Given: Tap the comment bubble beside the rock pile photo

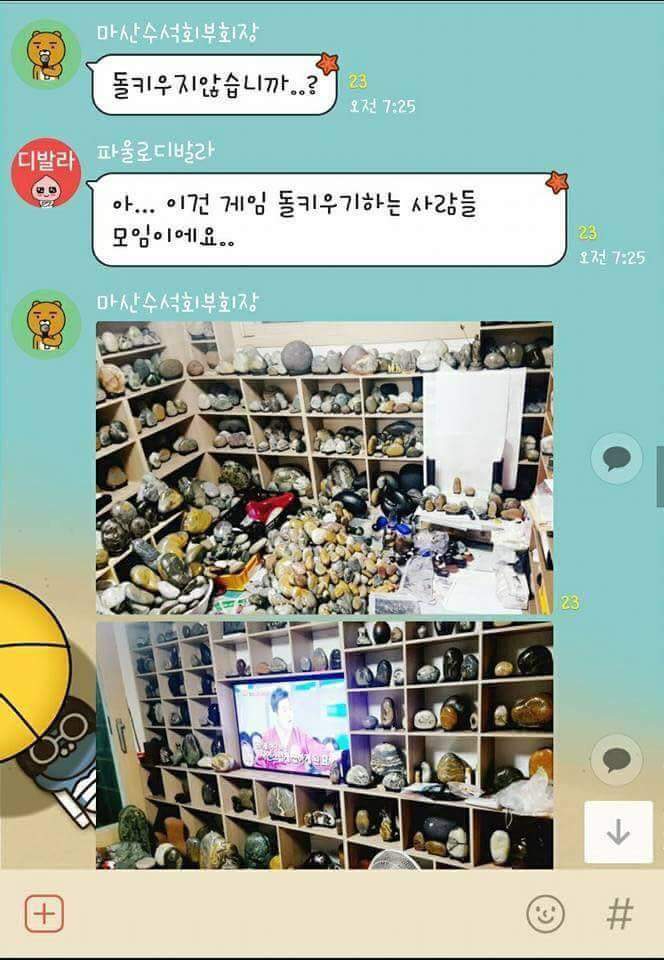Looking at the screenshot, I should (x=616, y=459).
